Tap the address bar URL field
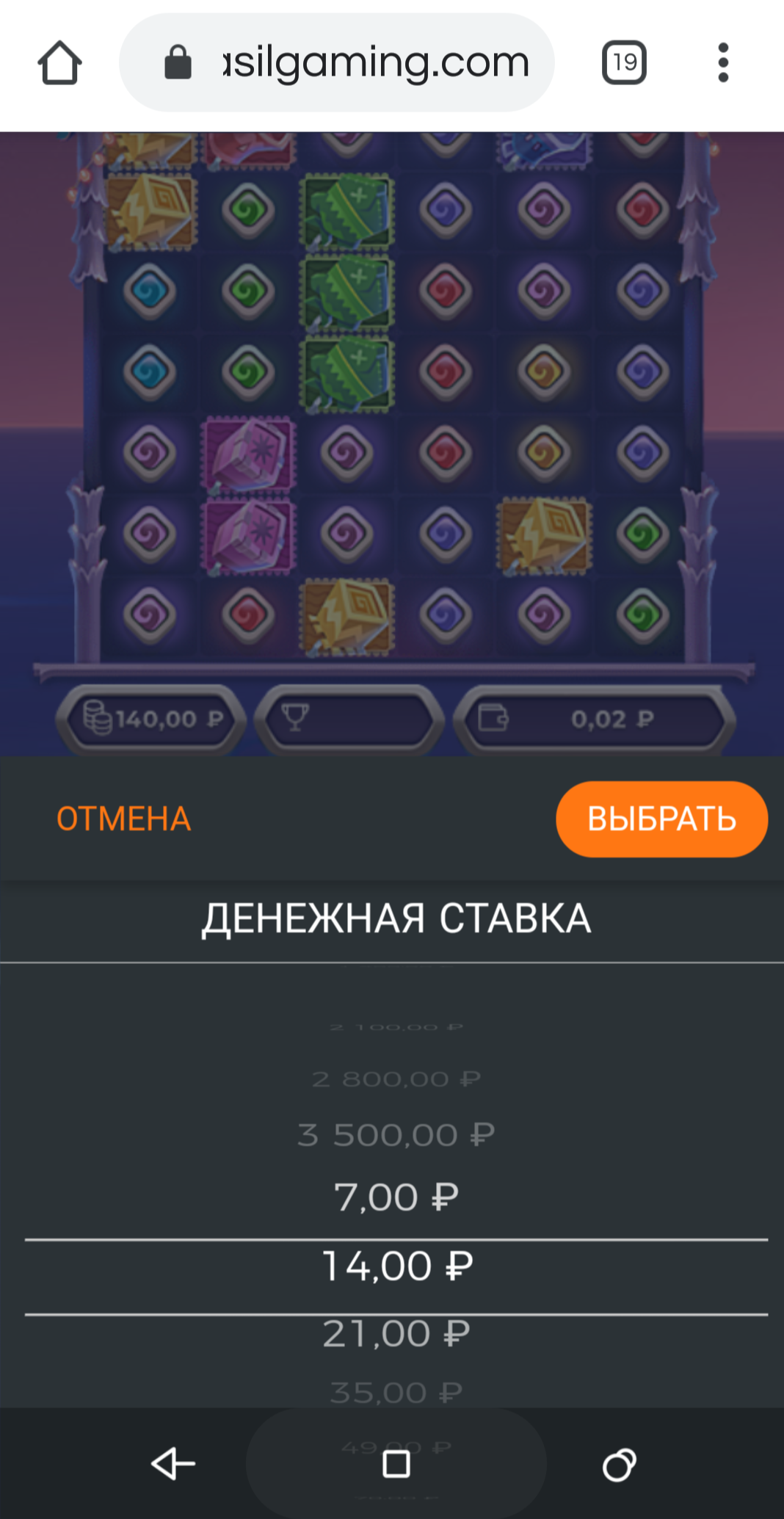Image resolution: width=784 pixels, height=1519 pixels. (x=337, y=62)
